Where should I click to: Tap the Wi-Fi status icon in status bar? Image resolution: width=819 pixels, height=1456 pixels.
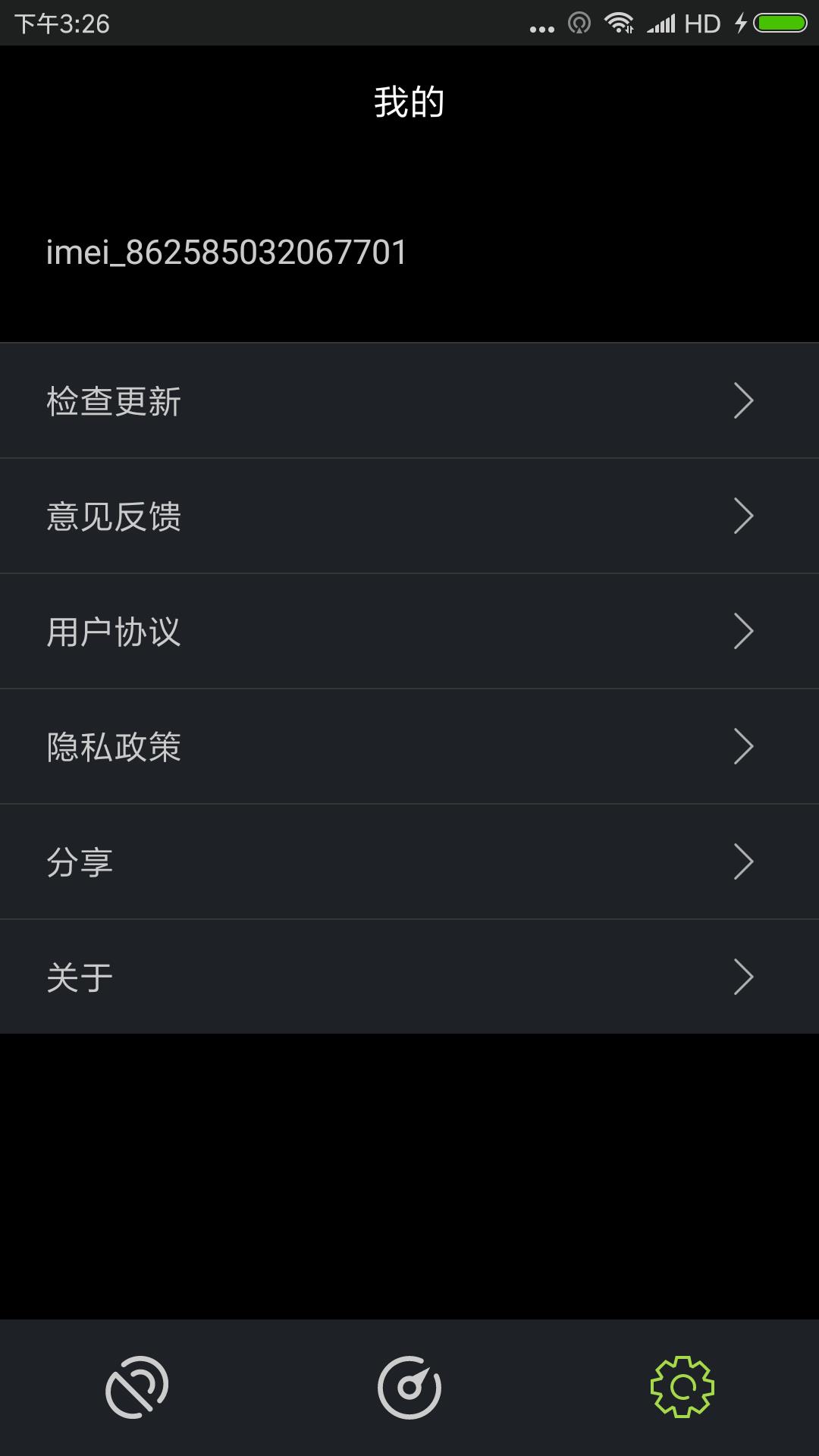click(620, 23)
